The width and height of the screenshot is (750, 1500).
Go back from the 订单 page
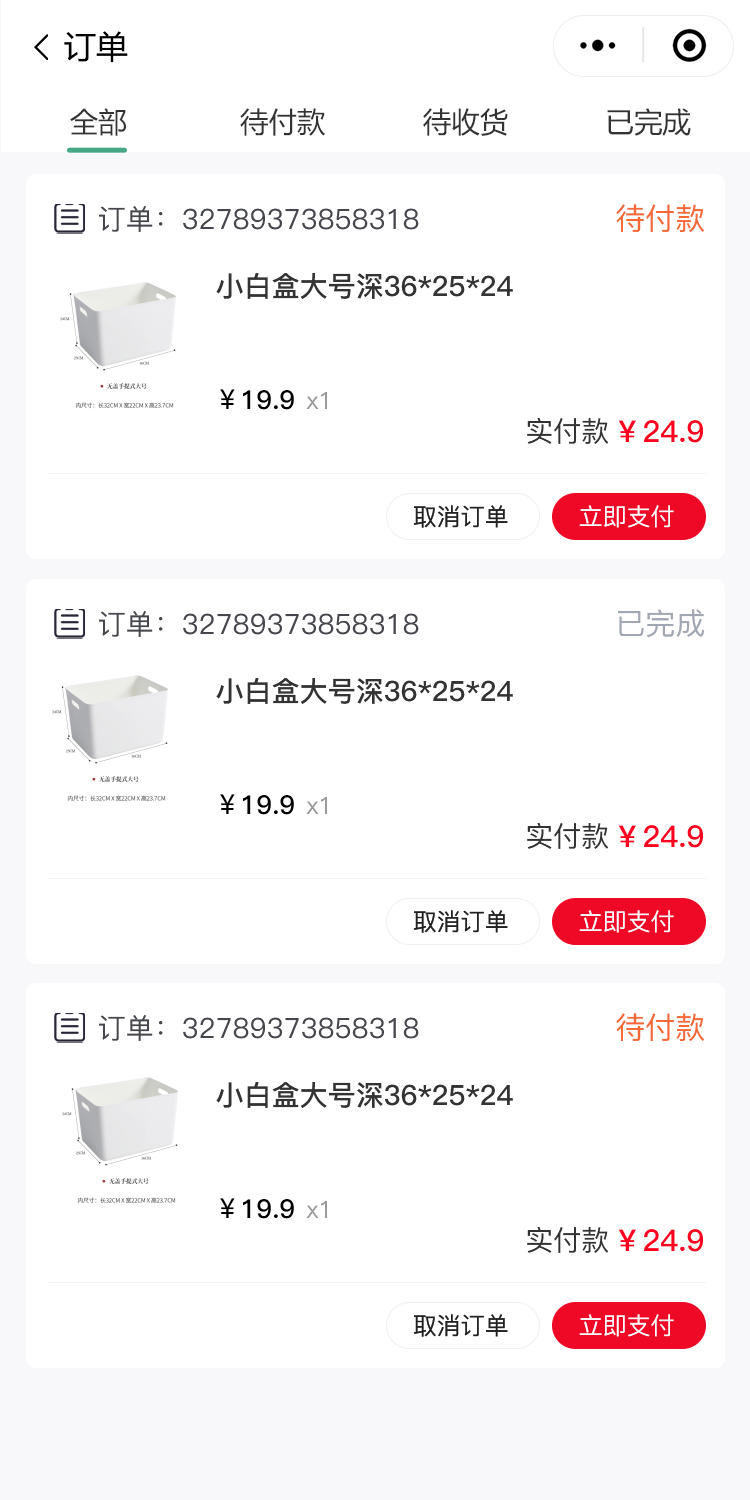pyautogui.click(x=42, y=47)
